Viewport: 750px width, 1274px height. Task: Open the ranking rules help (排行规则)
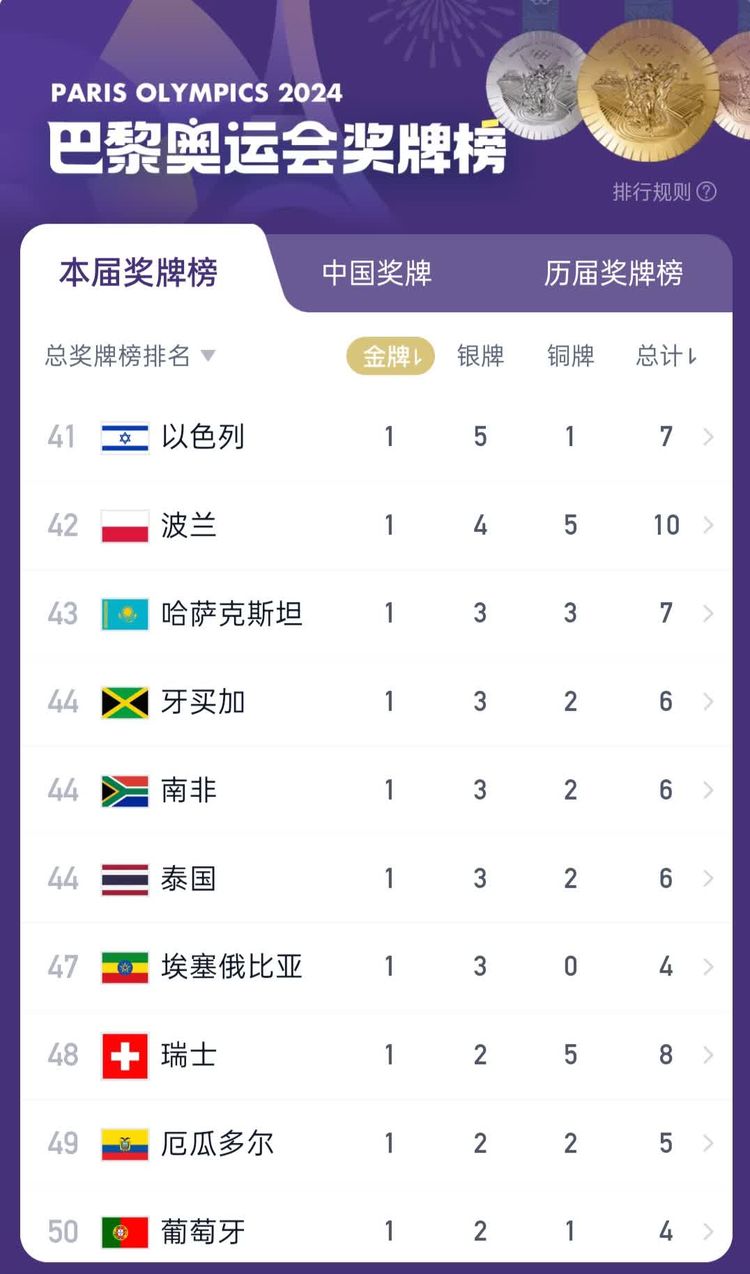pyautogui.click(x=664, y=192)
